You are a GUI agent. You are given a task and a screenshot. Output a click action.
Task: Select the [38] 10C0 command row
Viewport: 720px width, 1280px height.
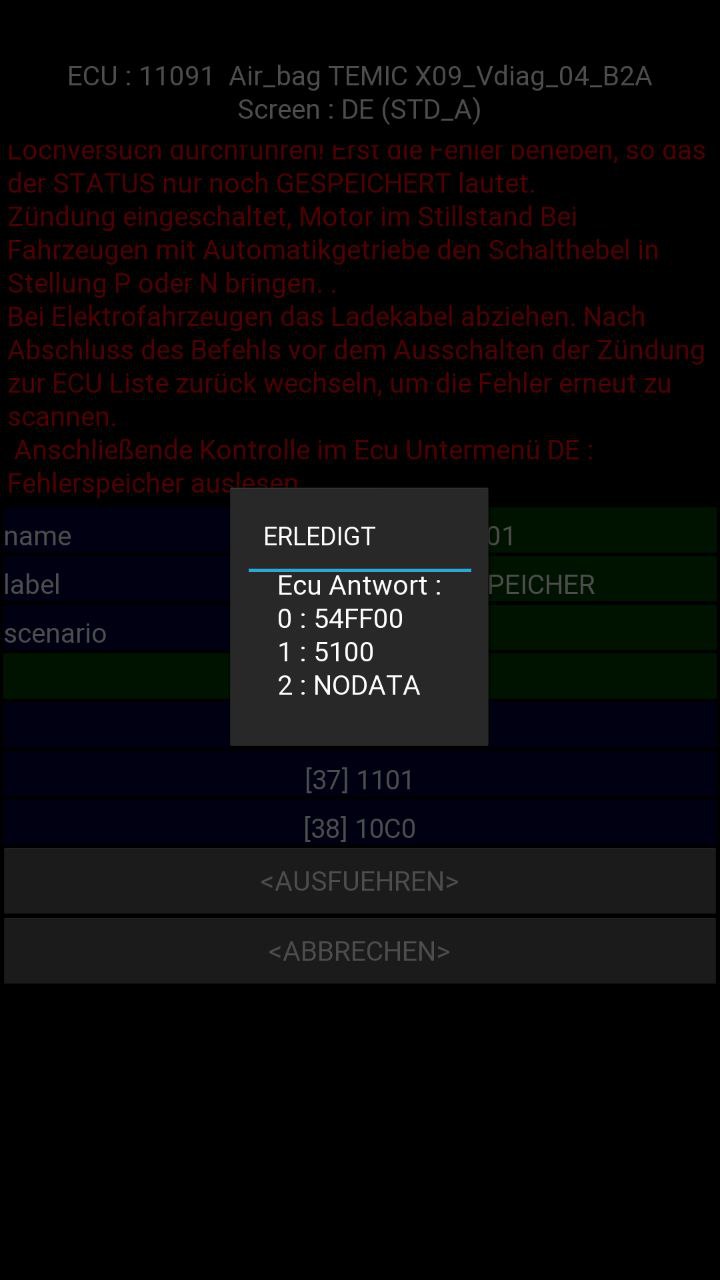[359, 828]
